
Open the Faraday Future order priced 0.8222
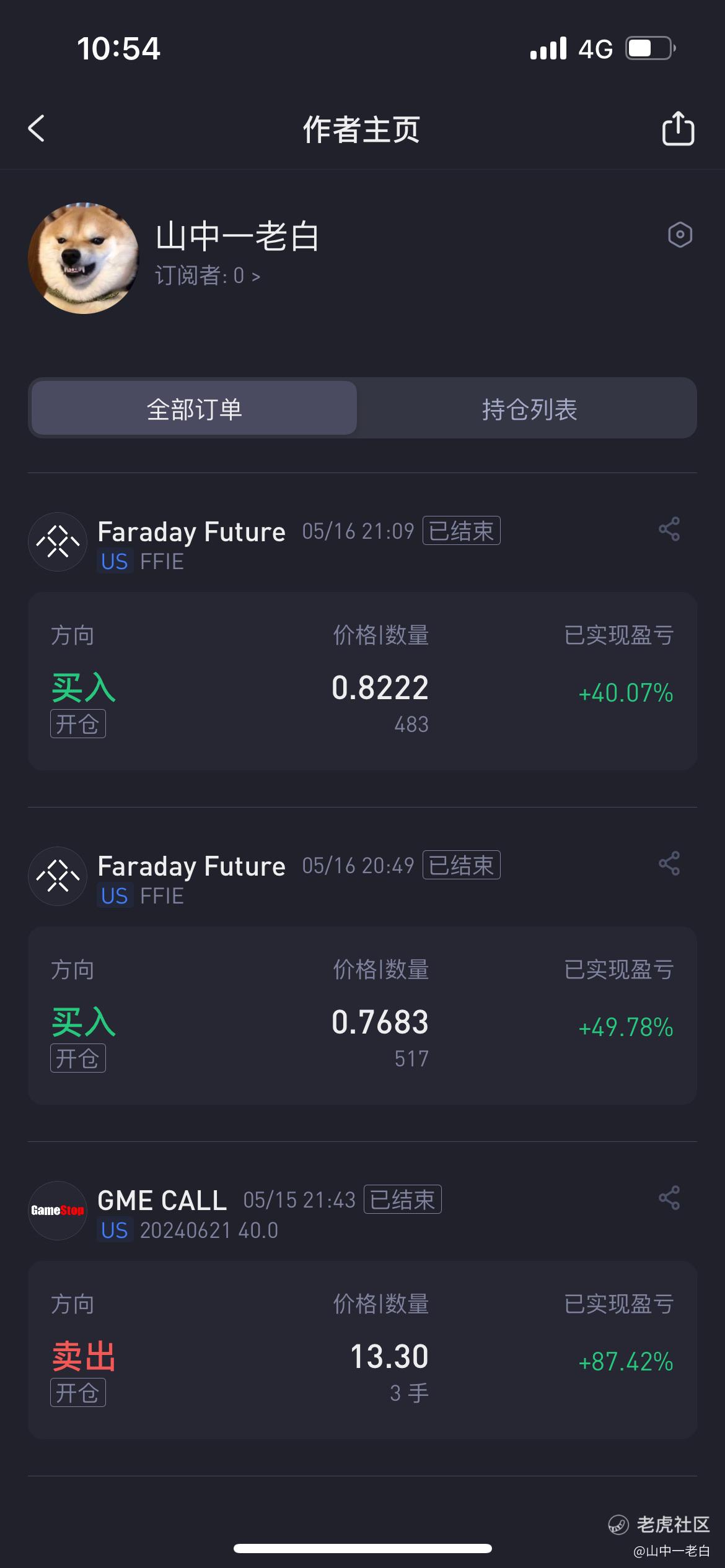click(x=362, y=681)
